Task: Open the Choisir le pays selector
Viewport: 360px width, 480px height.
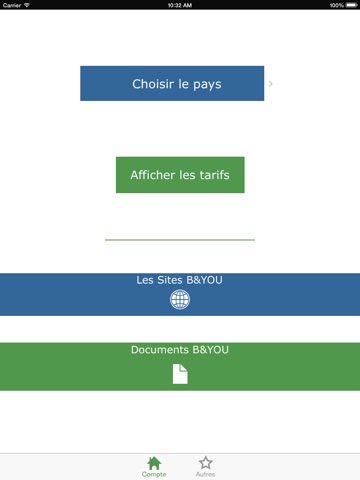Action: (172, 83)
